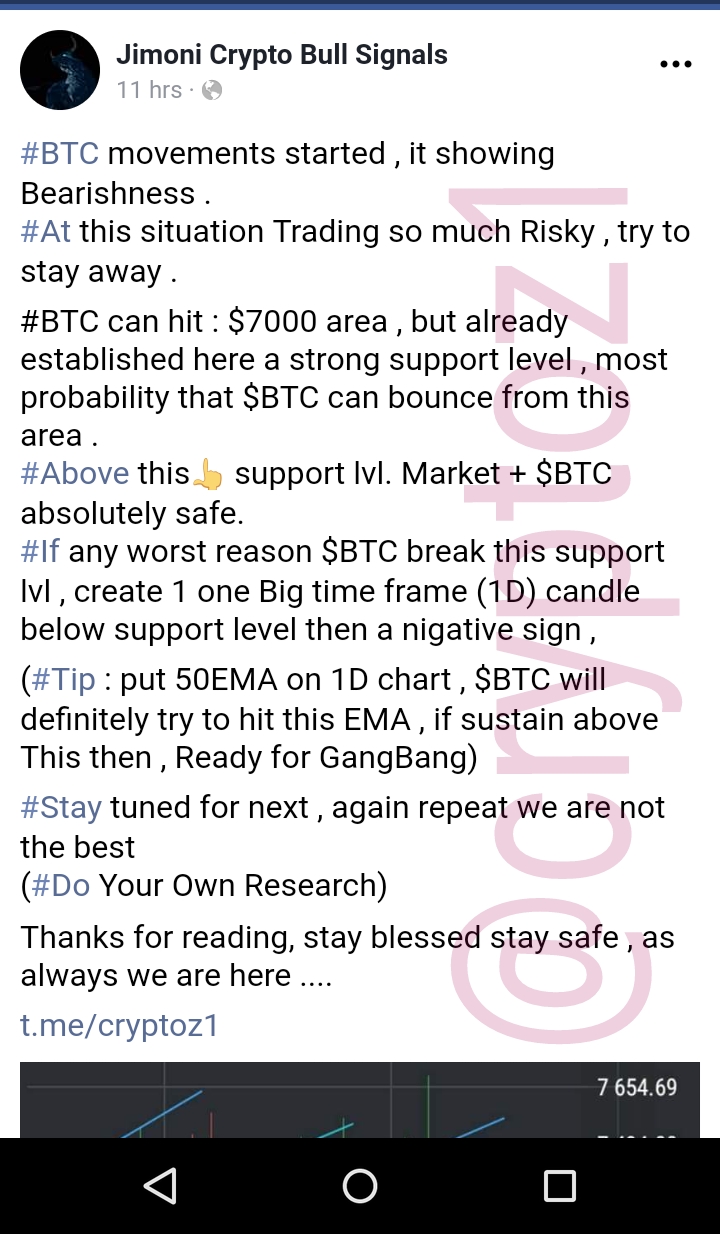Open the #BTC hashtag link
The height and width of the screenshot is (1234, 720).
point(59,154)
